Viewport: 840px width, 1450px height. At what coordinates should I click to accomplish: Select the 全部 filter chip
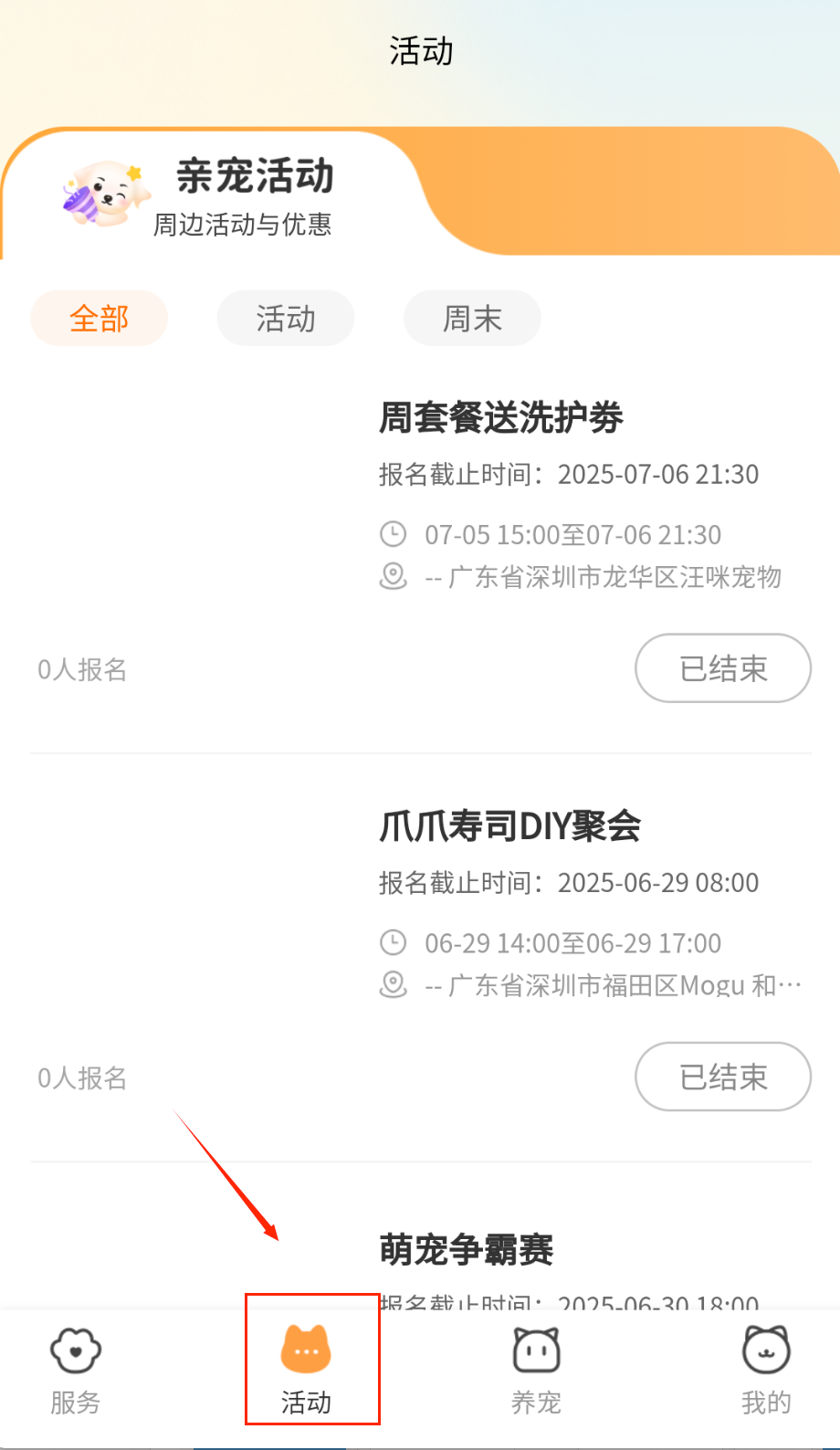click(x=99, y=319)
